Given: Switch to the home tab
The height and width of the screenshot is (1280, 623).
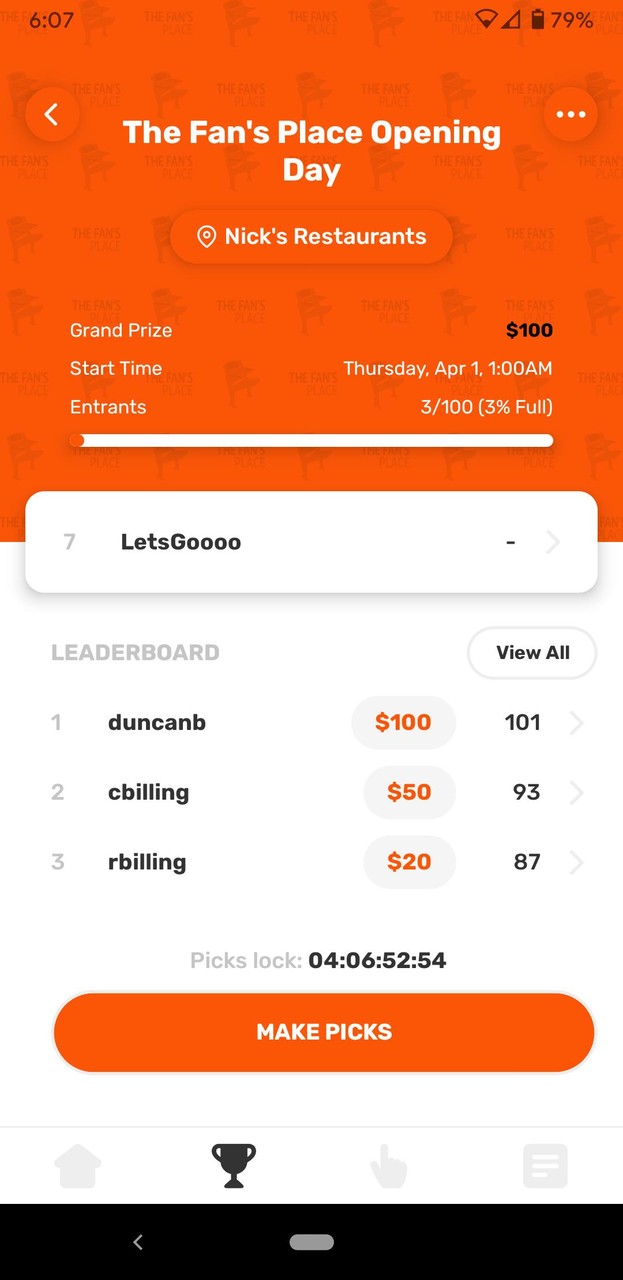Looking at the screenshot, I should [78, 1166].
